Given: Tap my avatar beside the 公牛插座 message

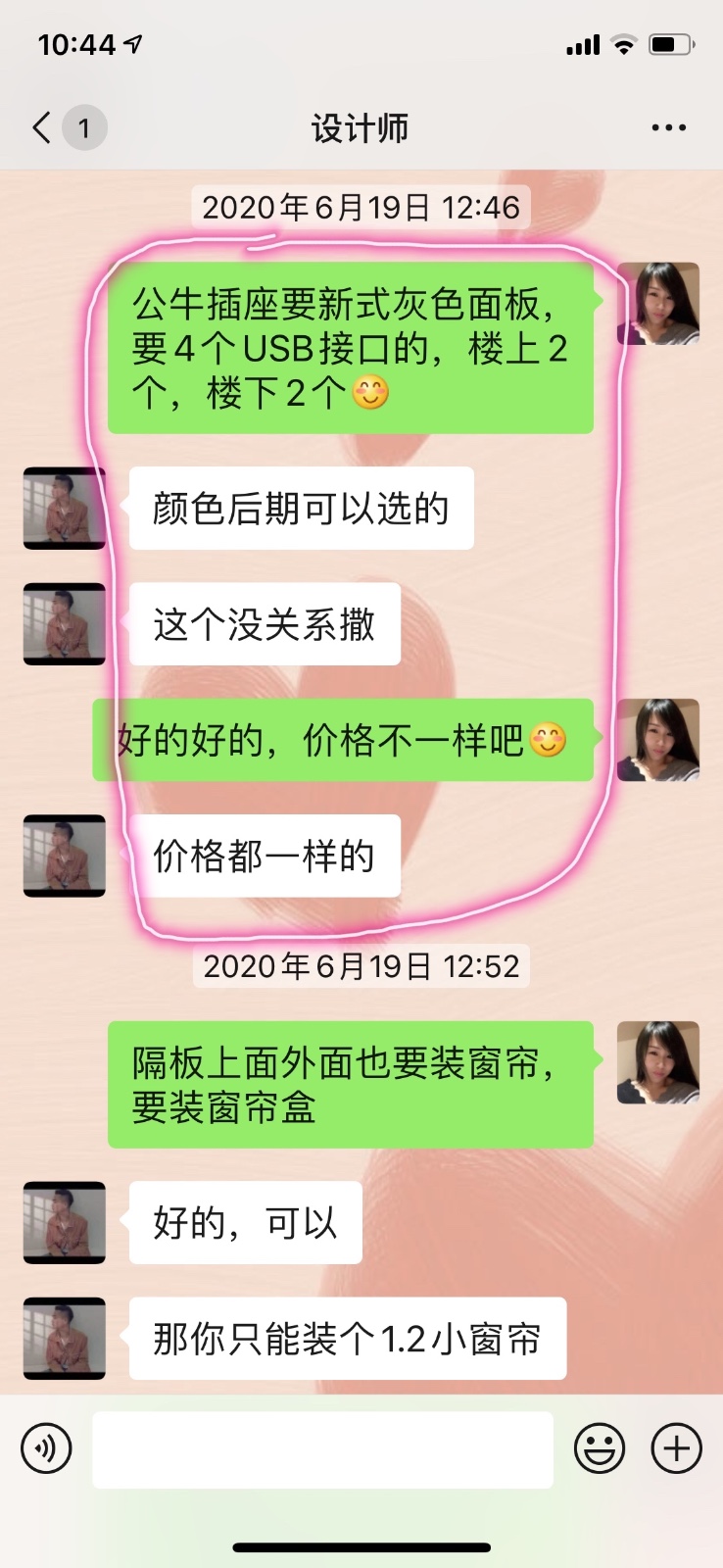Looking at the screenshot, I should 658,304.
